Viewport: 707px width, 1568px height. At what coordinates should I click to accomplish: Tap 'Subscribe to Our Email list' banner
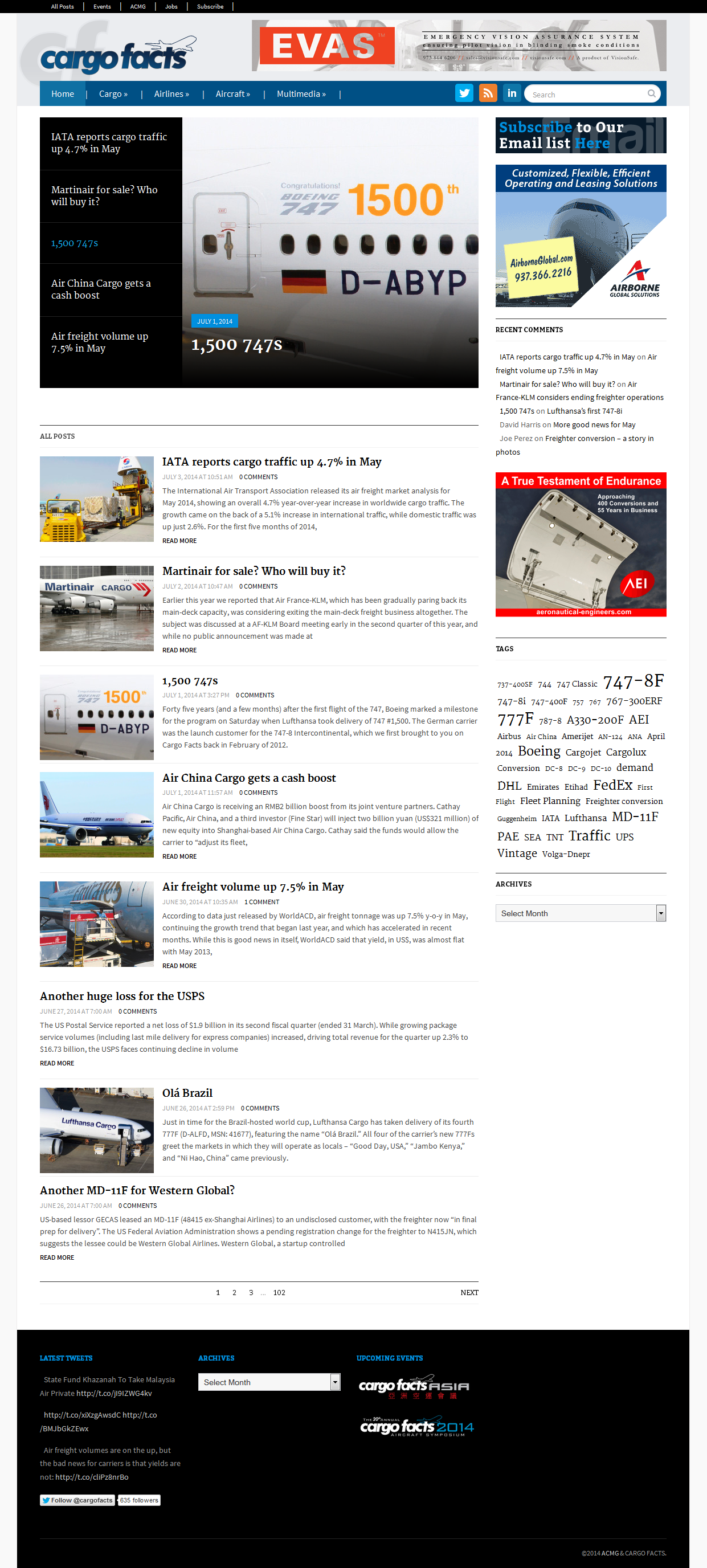pos(581,135)
